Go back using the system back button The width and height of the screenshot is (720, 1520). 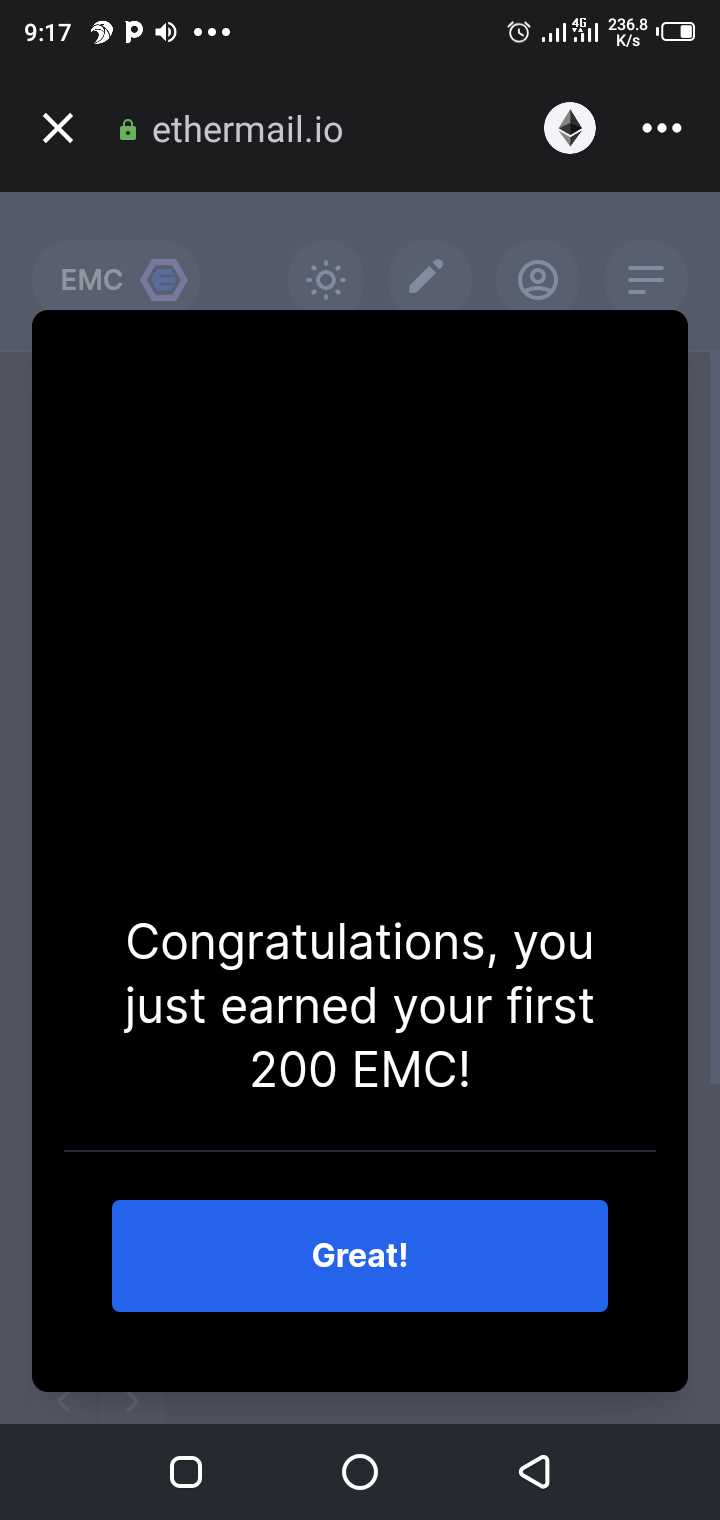(x=534, y=1471)
